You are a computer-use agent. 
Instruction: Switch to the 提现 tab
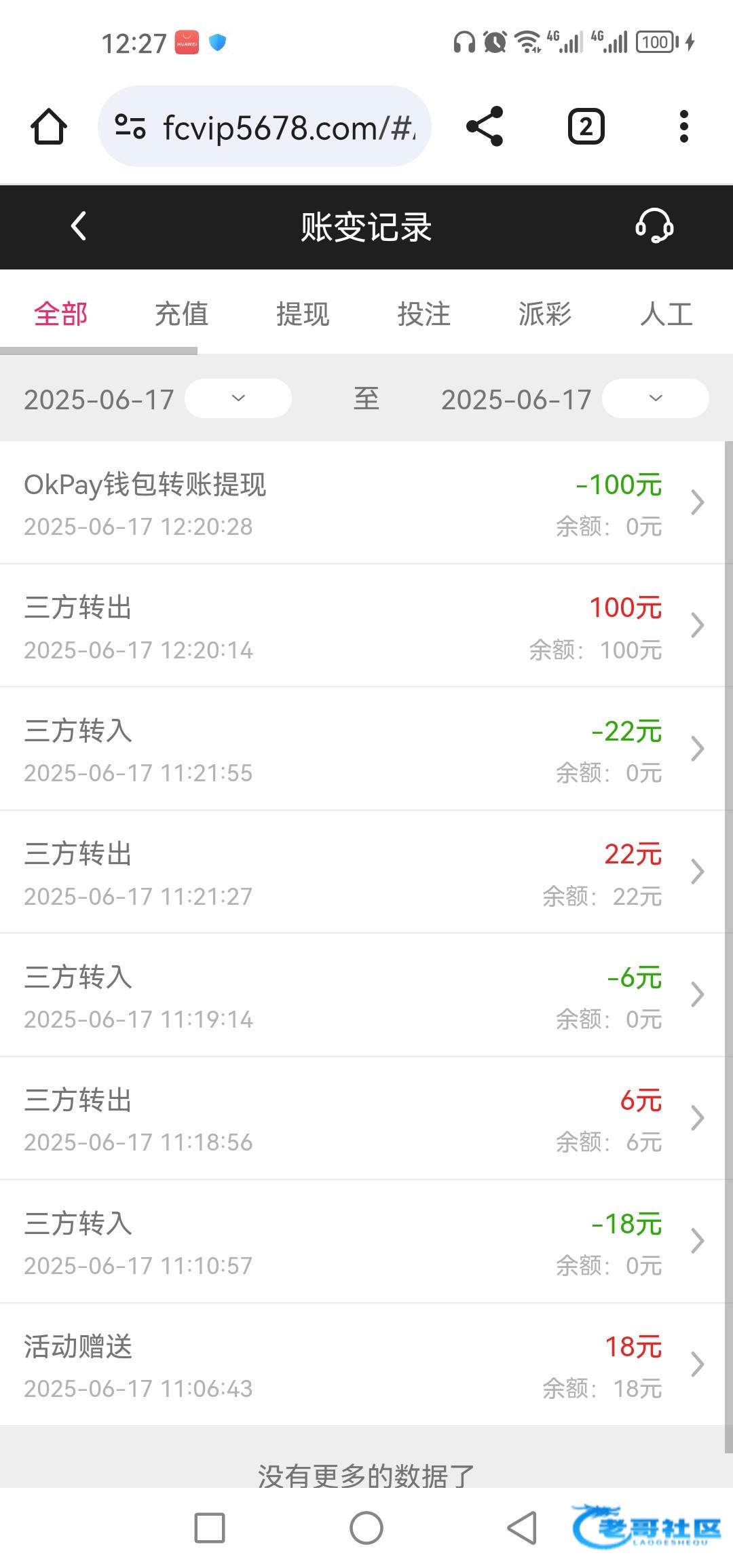coord(303,314)
